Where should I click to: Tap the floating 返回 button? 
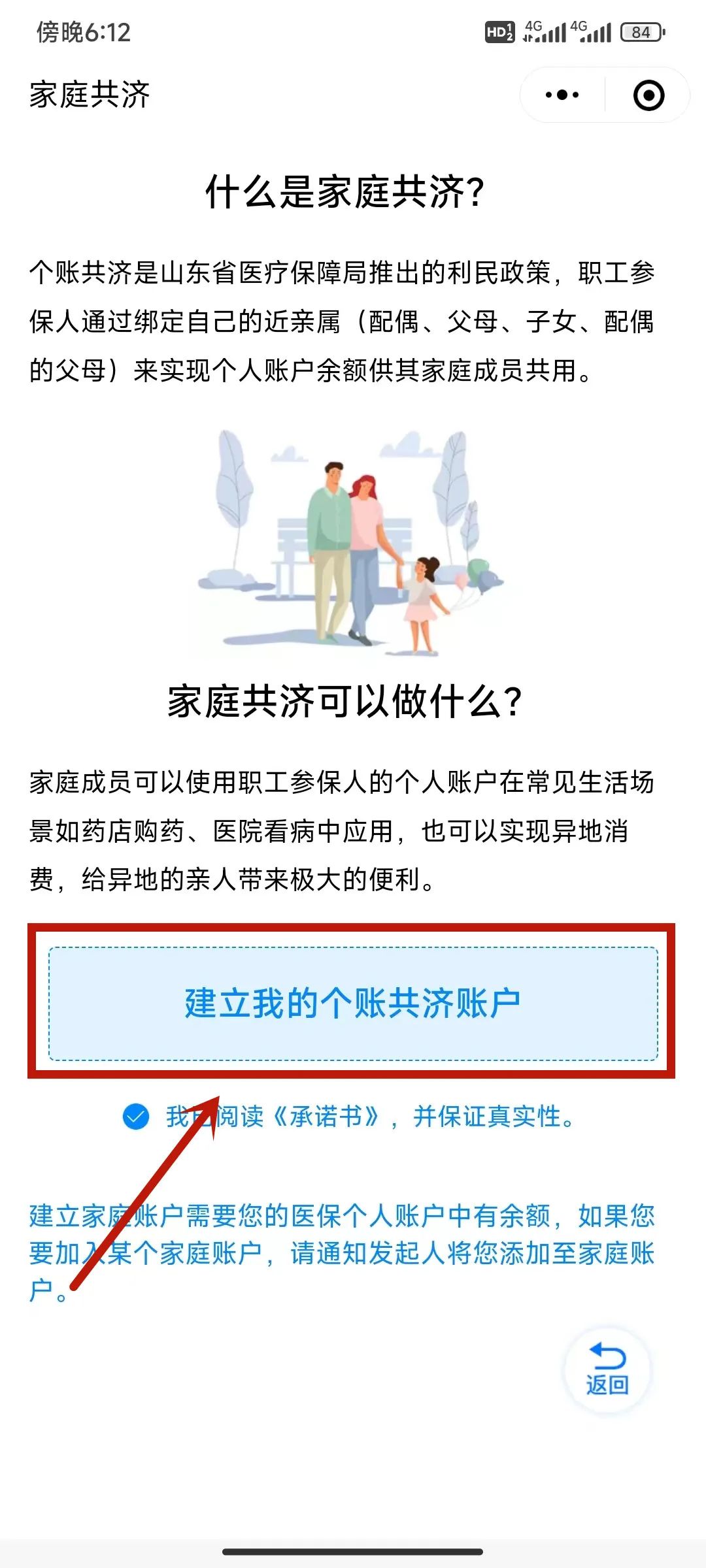coord(607,1370)
